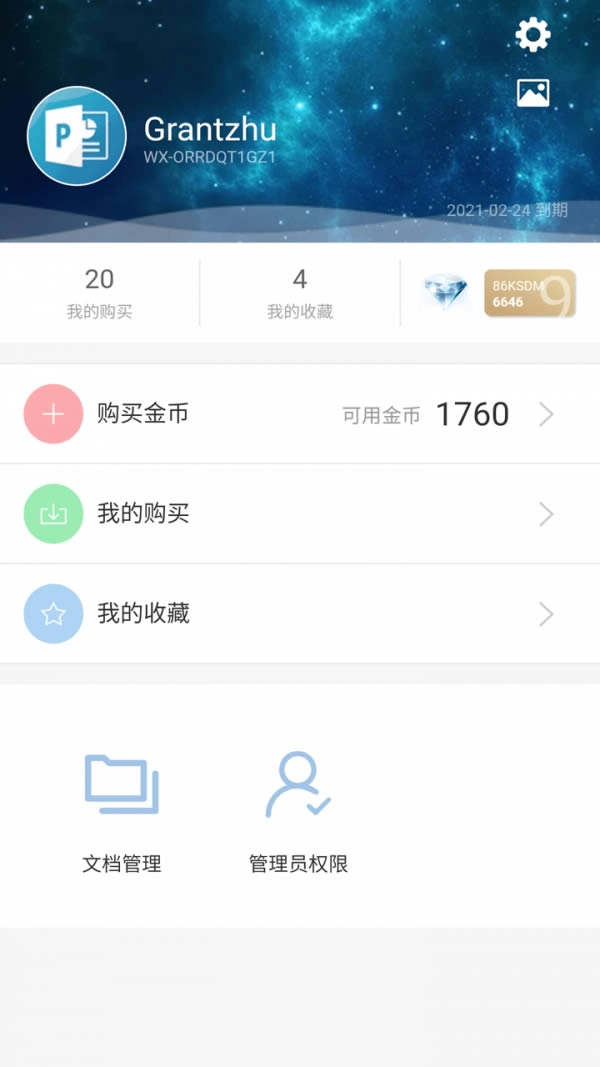Open the settings gear icon
The width and height of the screenshot is (600, 1067).
532,36
